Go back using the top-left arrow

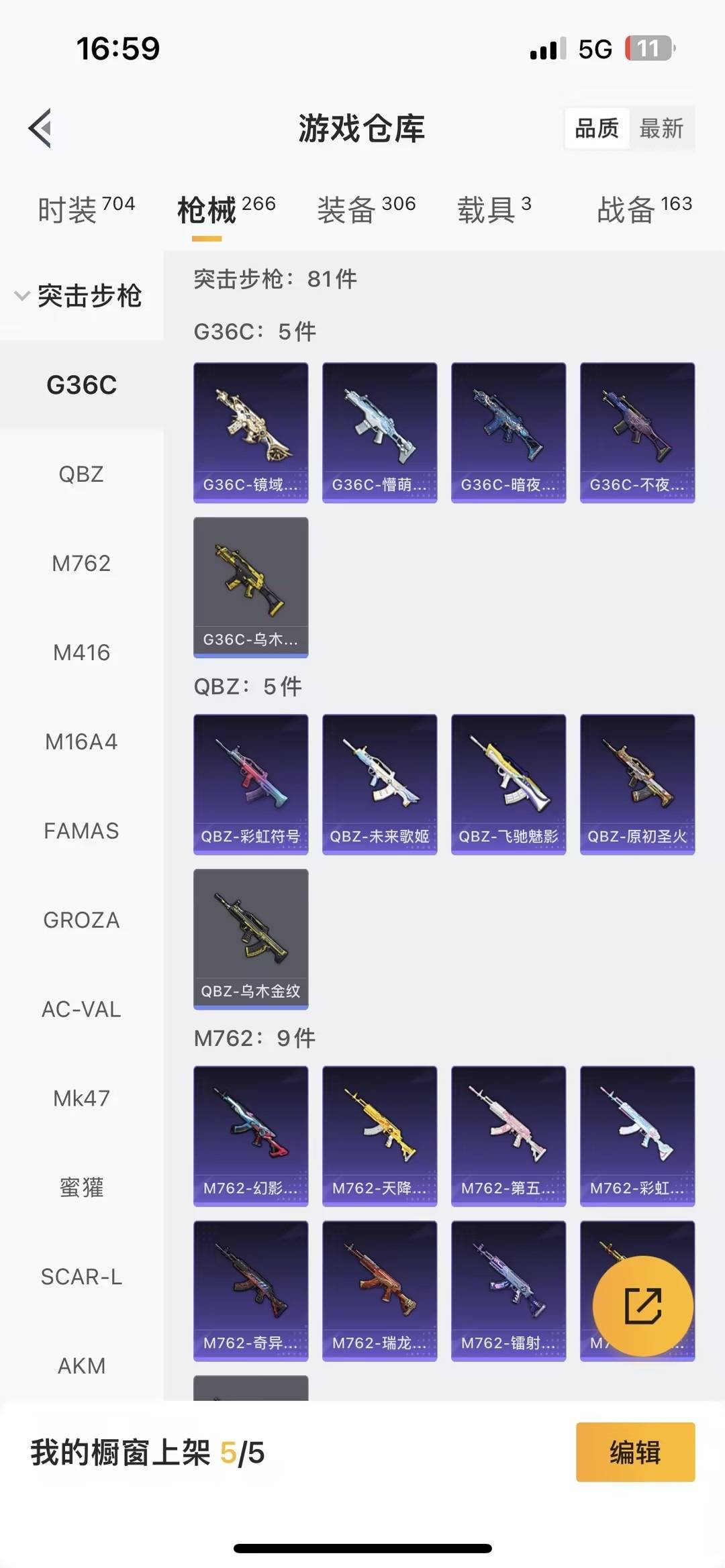point(40,127)
